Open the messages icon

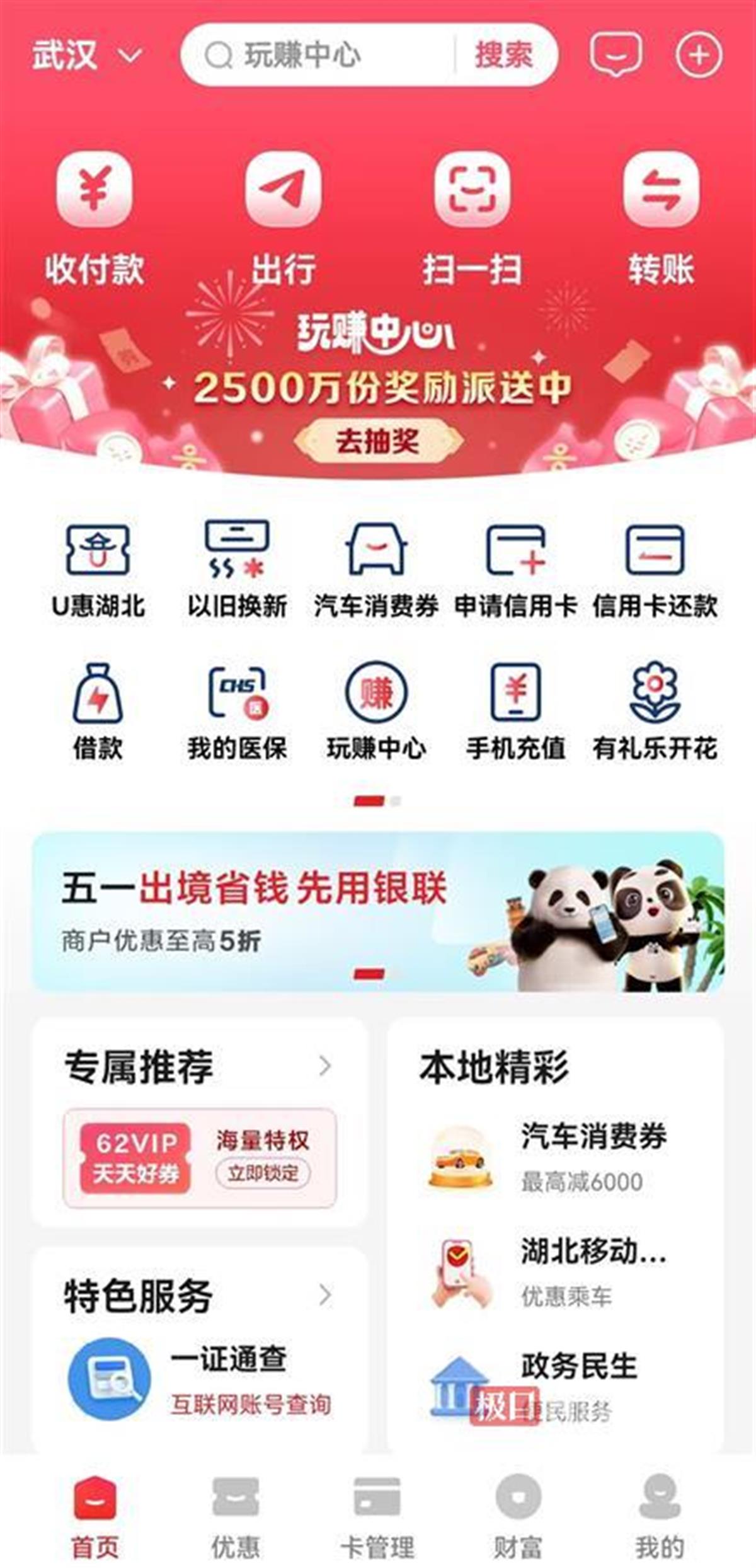[x=616, y=55]
